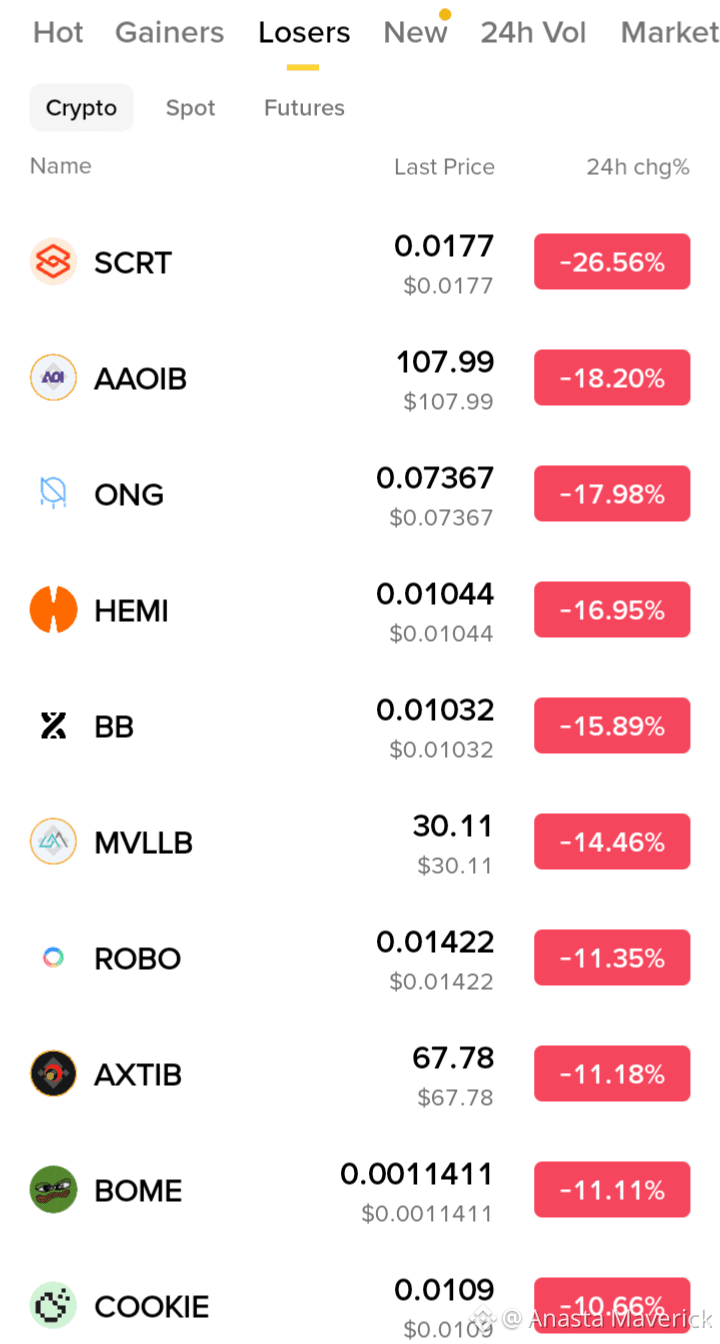
Task: Open the HEMI coin row
Action: point(360,611)
